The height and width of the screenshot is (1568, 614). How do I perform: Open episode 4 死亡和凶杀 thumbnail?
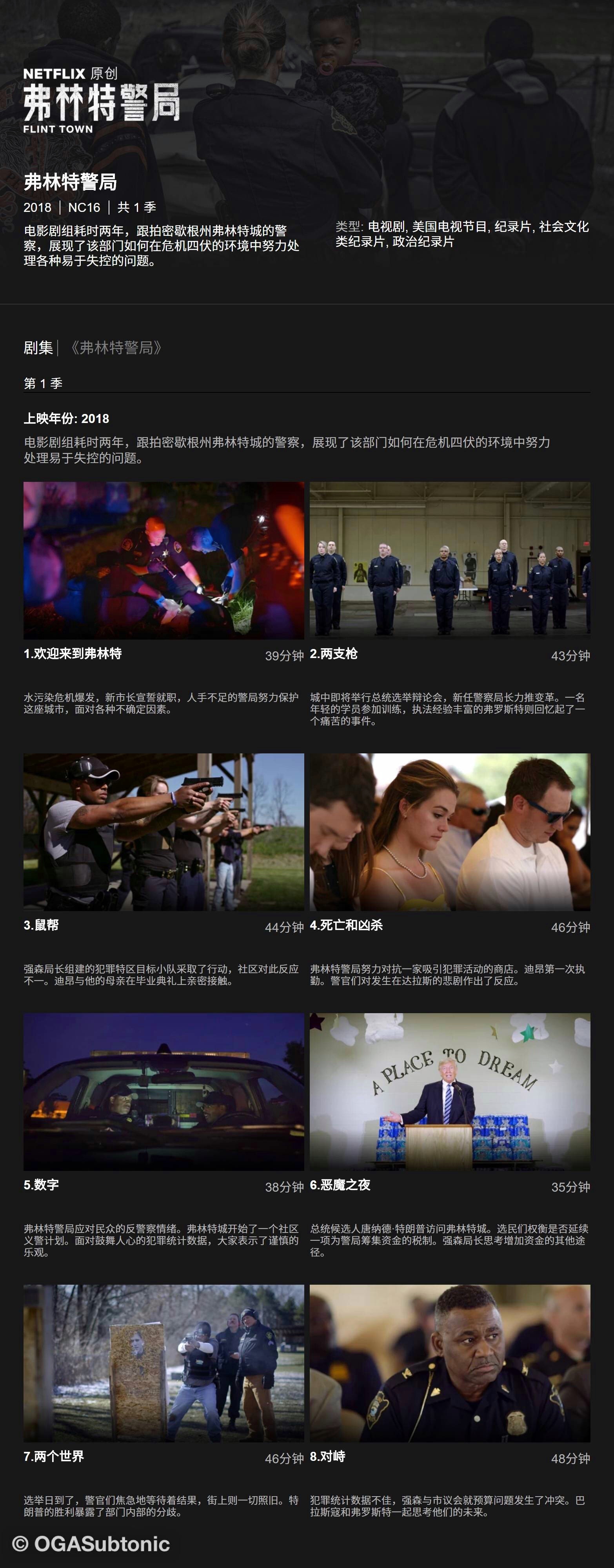point(450,831)
